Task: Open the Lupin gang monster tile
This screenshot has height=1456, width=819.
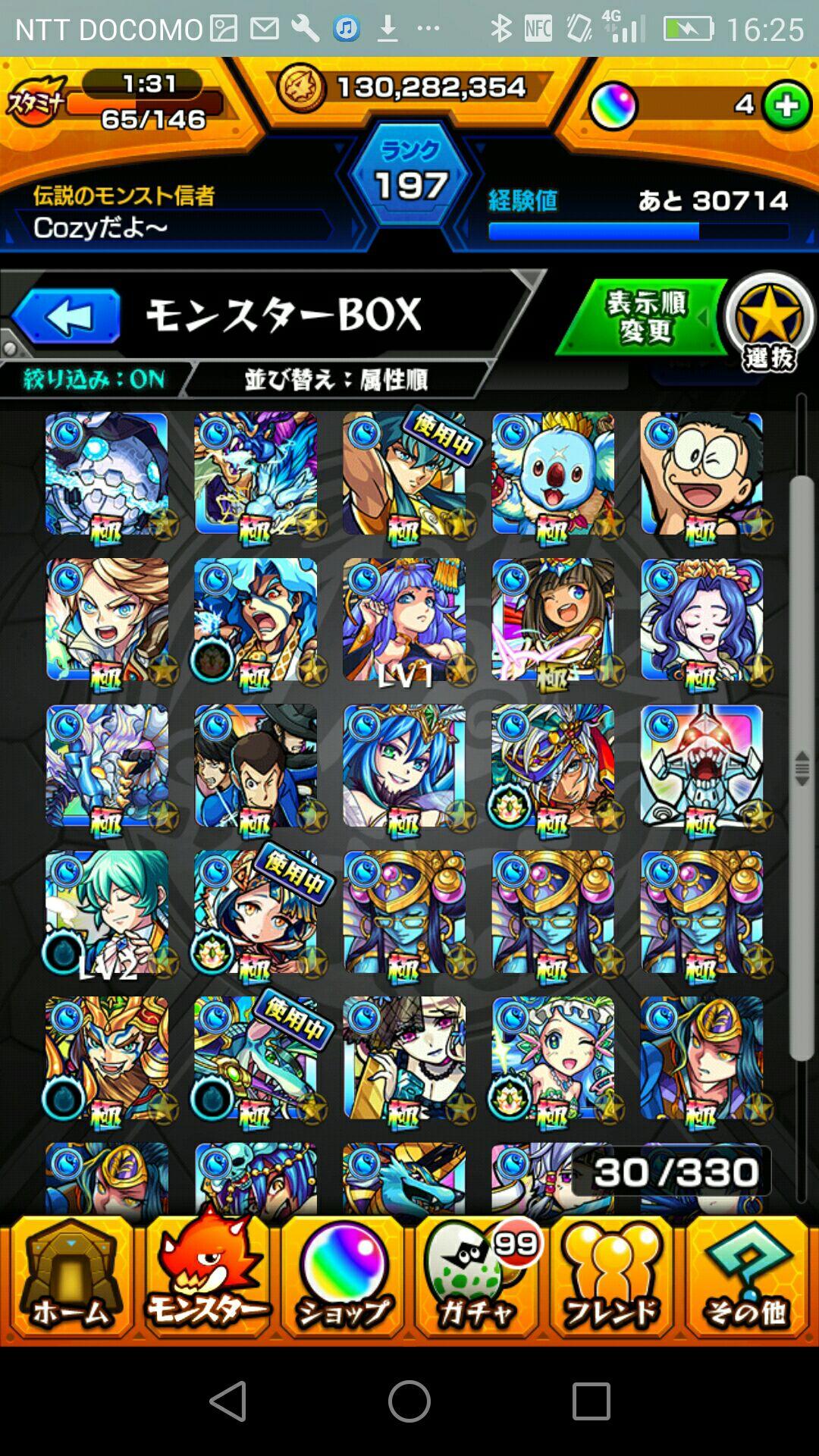Action: point(256,767)
